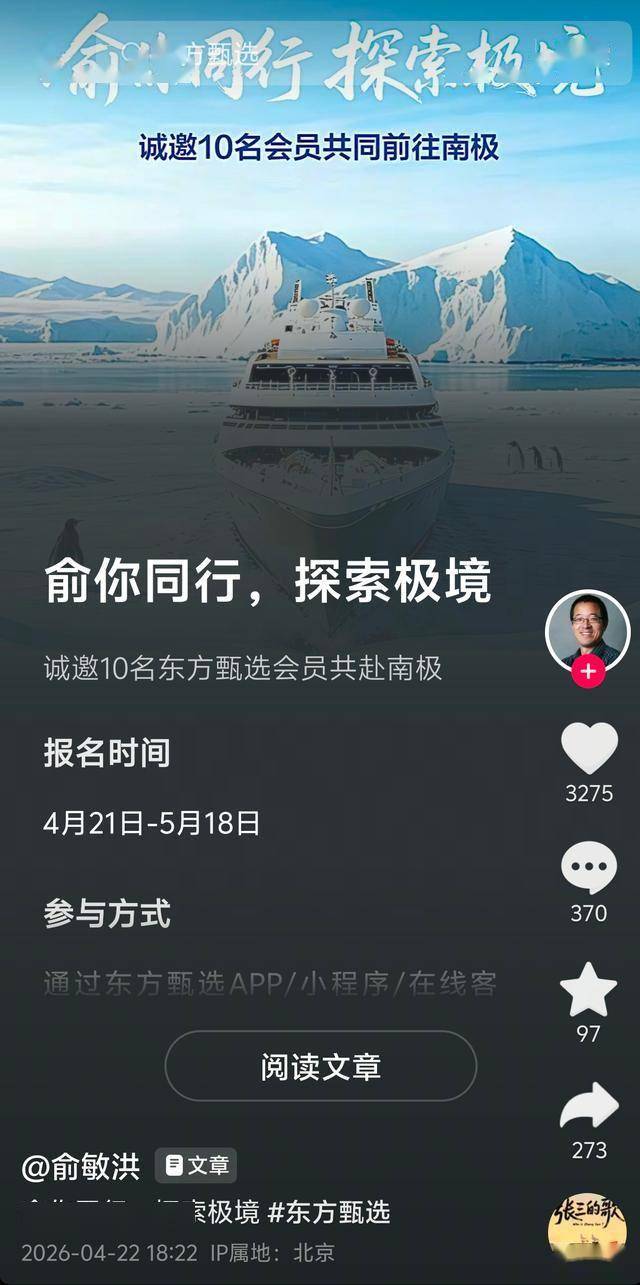Open the @俞敏洪 username link
The image size is (640, 1285).
81,1166
